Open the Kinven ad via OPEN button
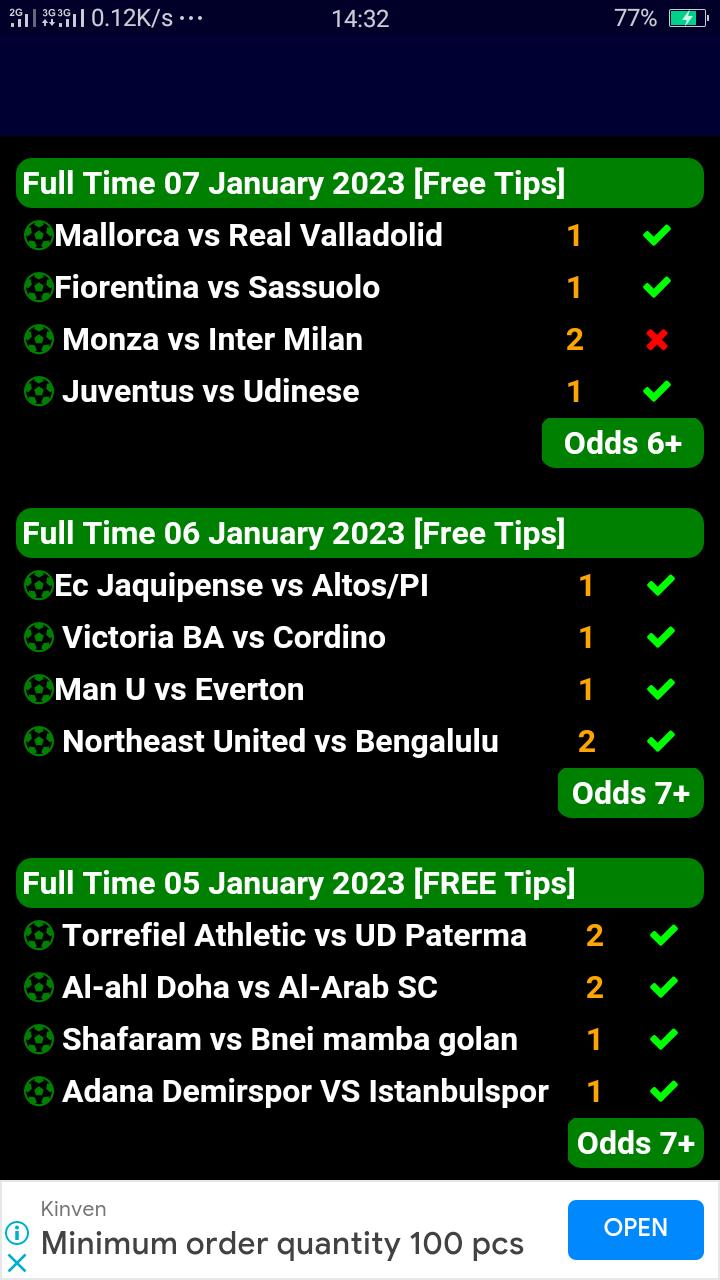 [x=635, y=1228]
